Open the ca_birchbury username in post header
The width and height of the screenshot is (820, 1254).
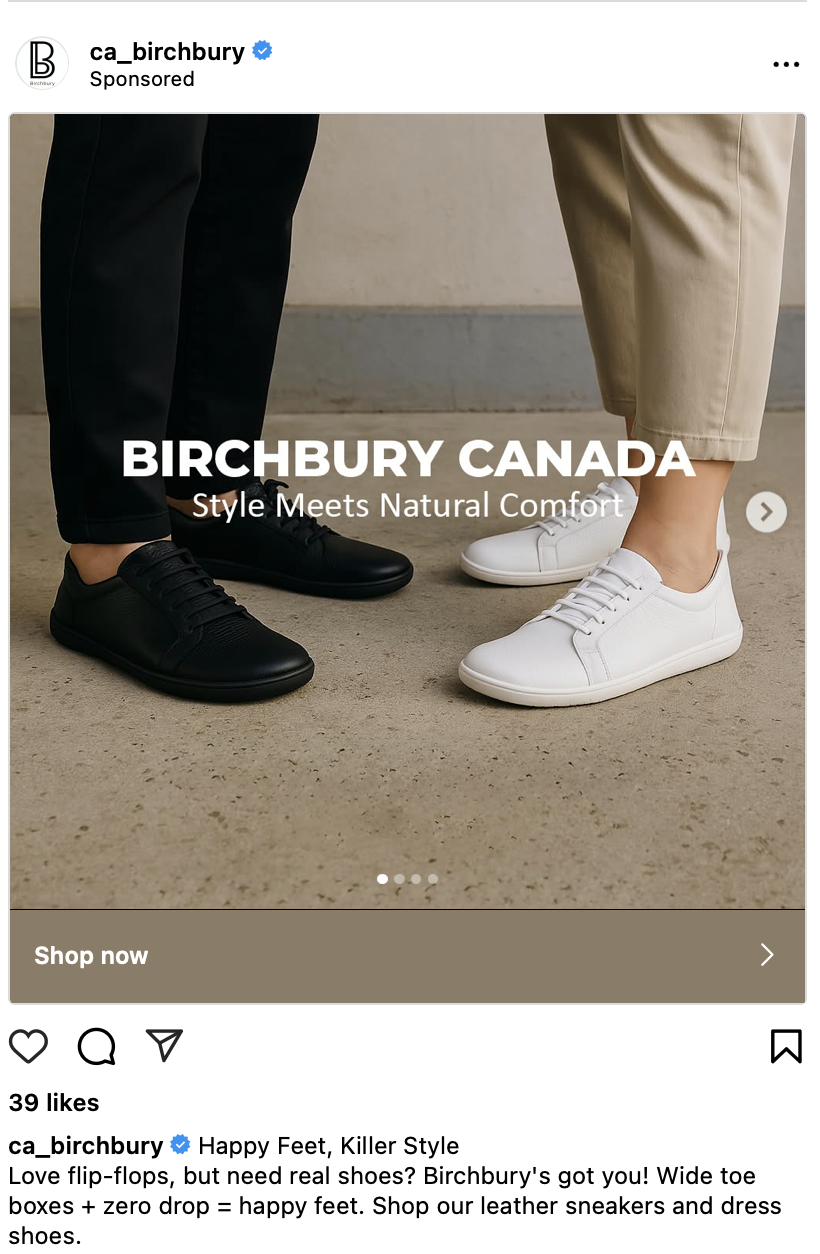coord(167,51)
